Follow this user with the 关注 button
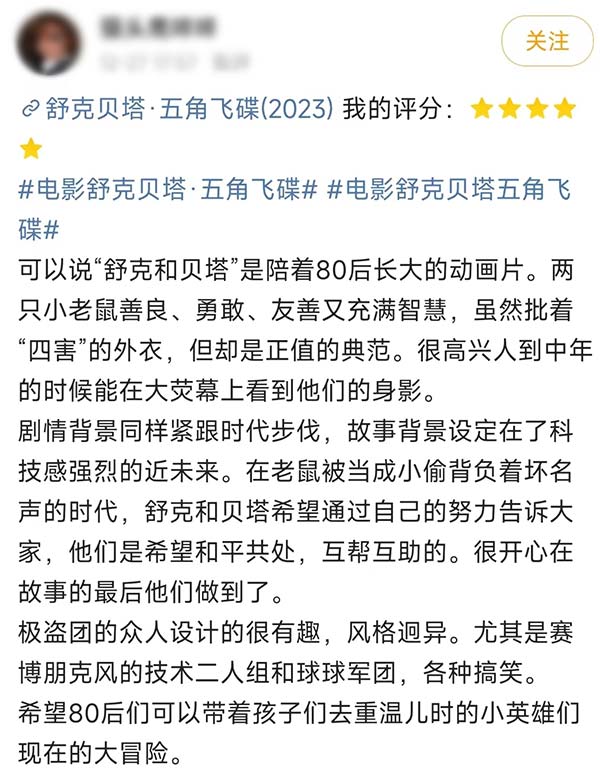Image resolution: width=600 pixels, height=769 pixels. coord(546,41)
